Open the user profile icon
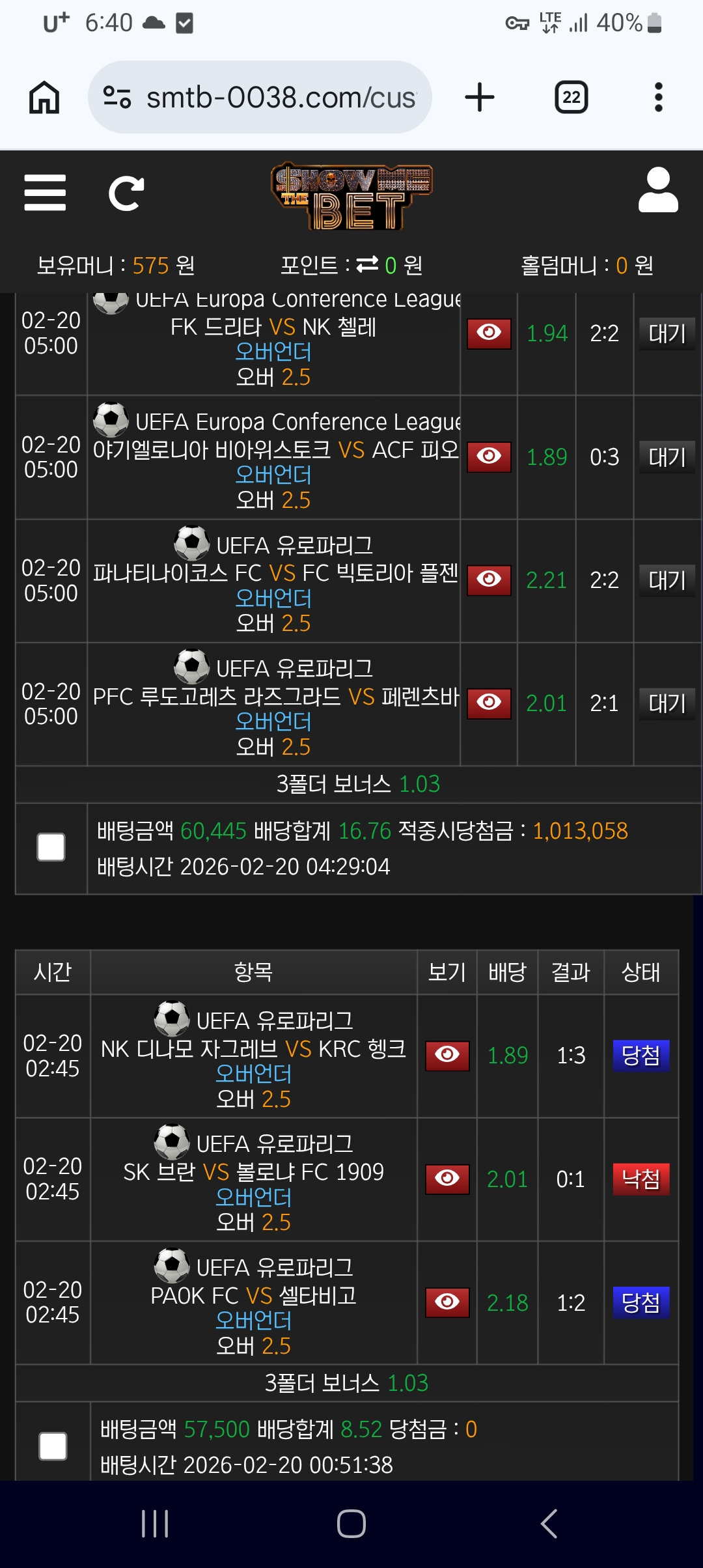 [657, 190]
